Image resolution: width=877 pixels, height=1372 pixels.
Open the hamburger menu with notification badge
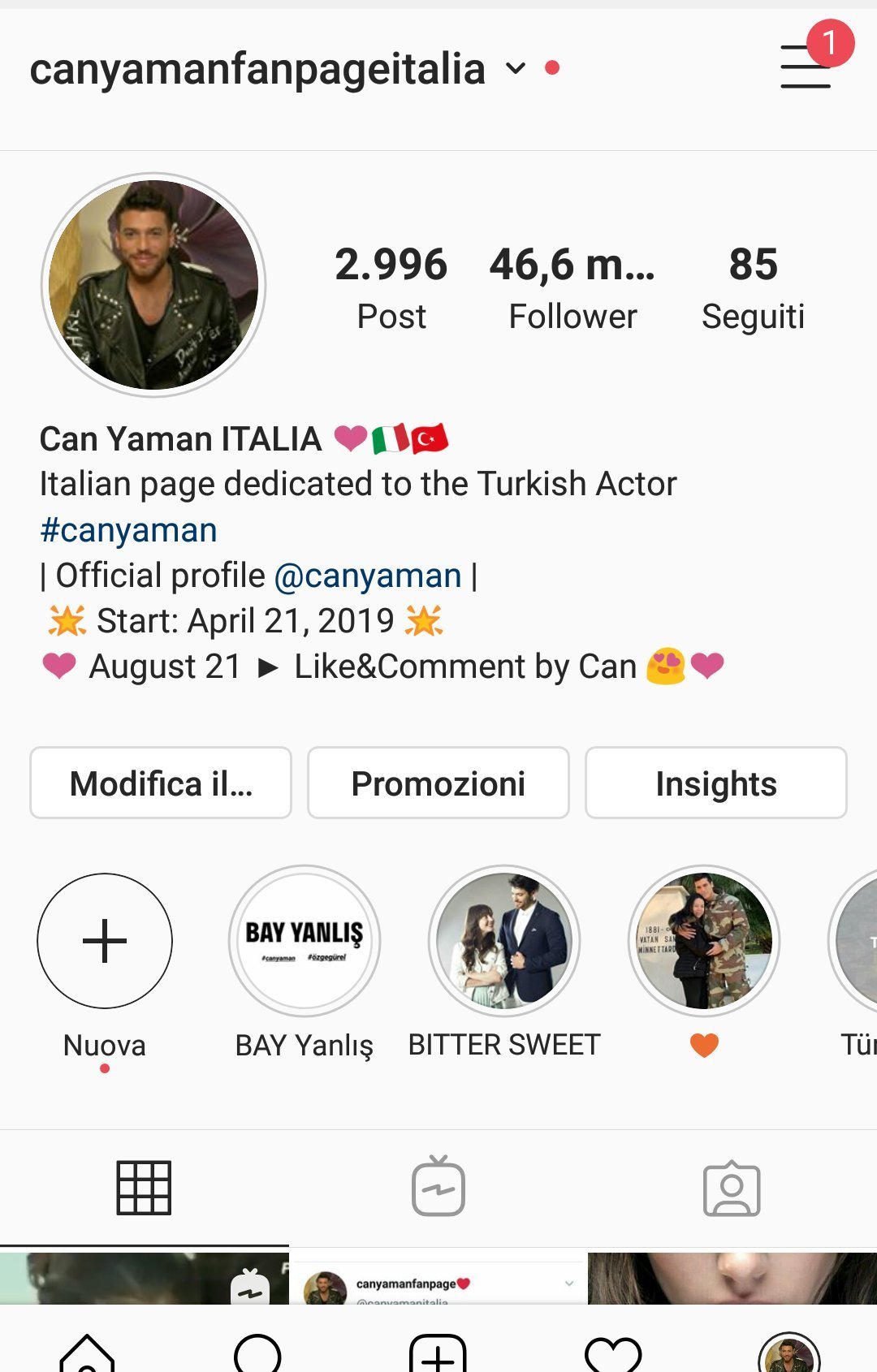tap(806, 65)
